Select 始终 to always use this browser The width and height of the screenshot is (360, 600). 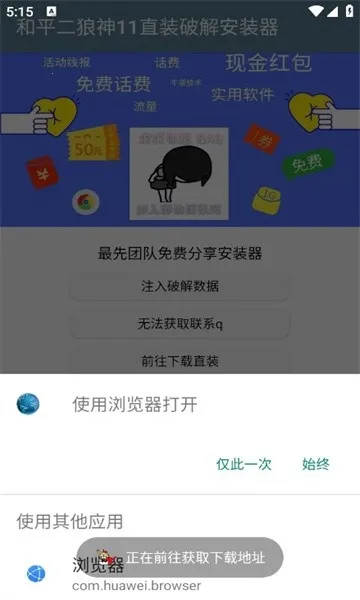click(316, 464)
